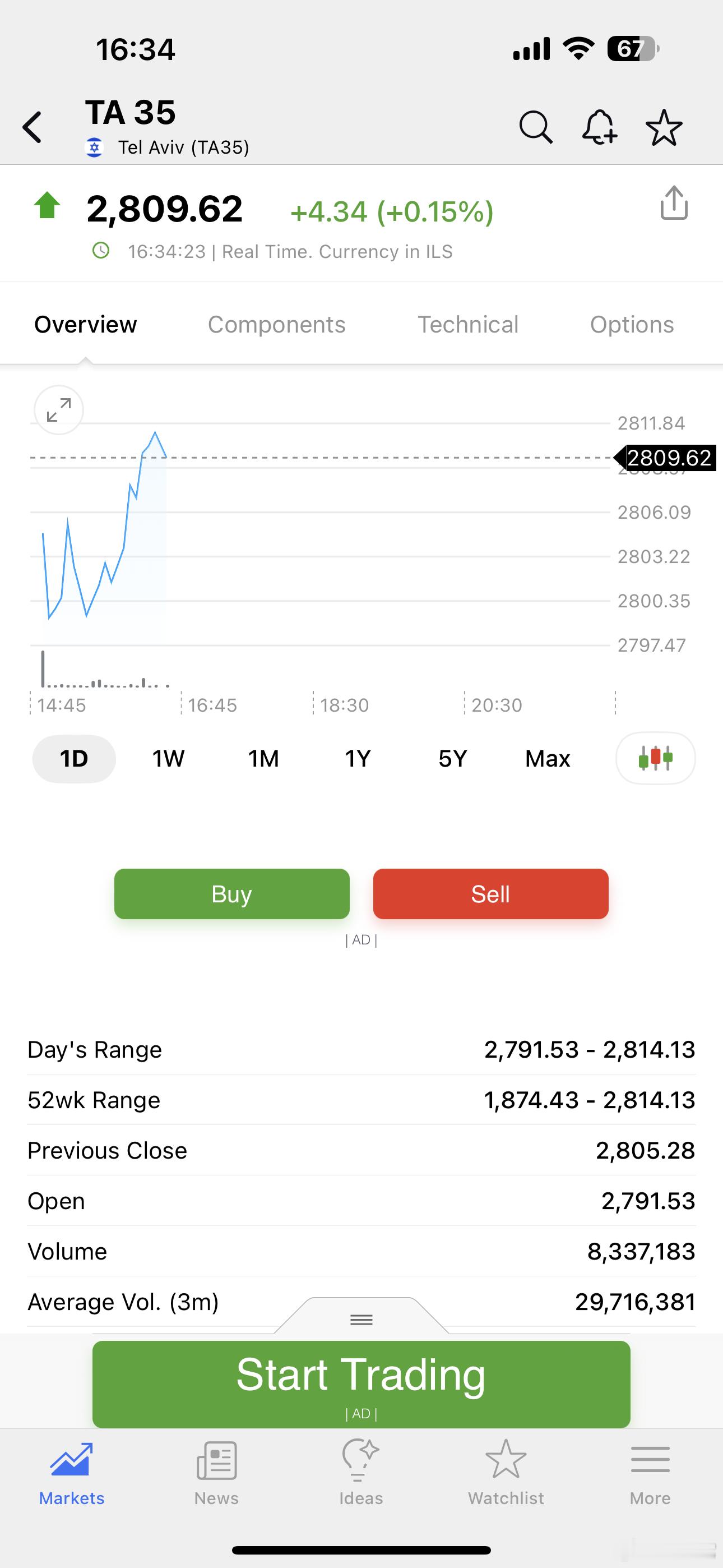Select the 1M chart range

click(x=263, y=758)
